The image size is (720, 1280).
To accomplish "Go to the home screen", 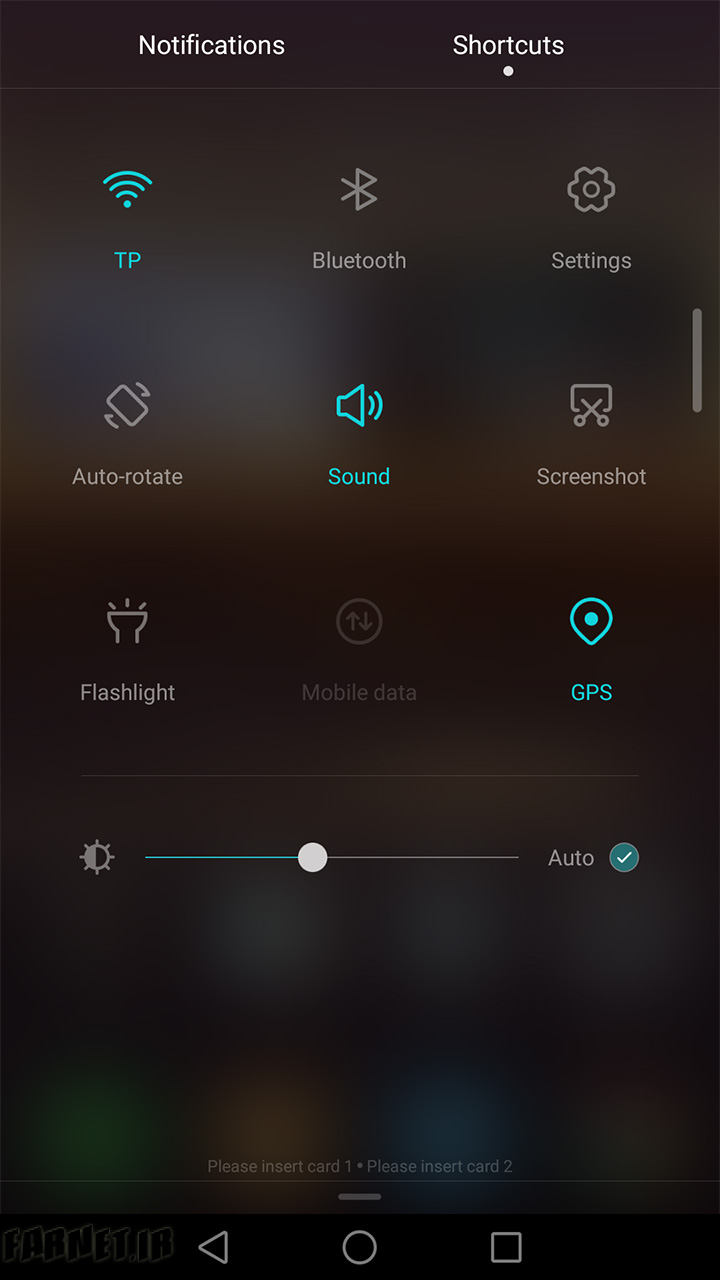I will (359, 1247).
